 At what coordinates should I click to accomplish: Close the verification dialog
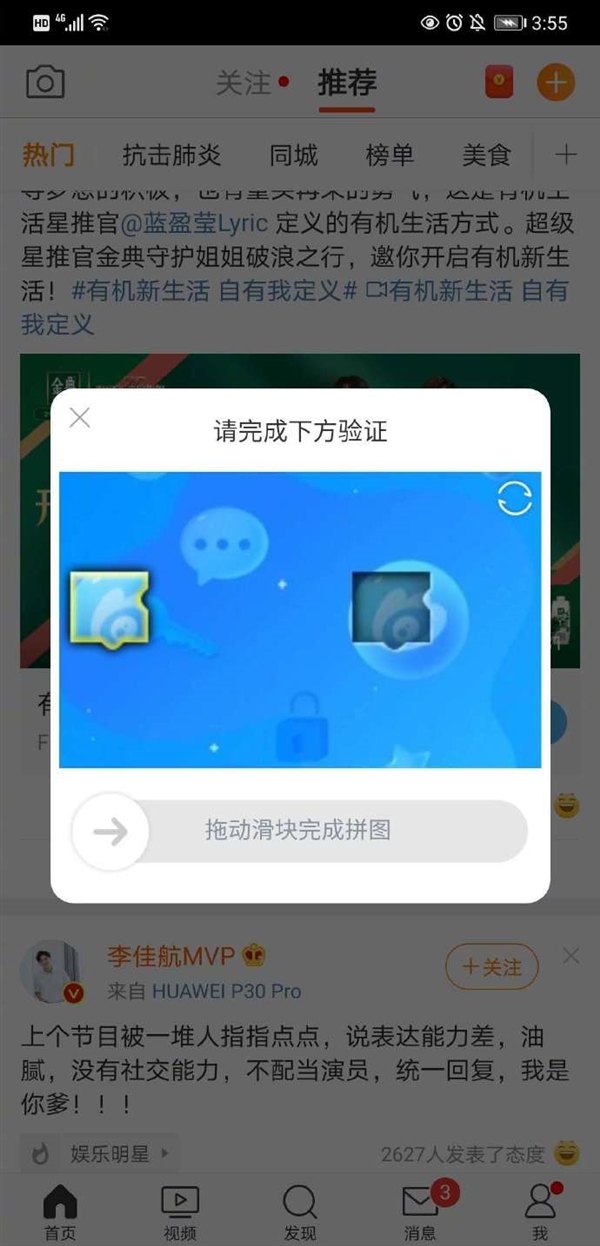coord(80,418)
